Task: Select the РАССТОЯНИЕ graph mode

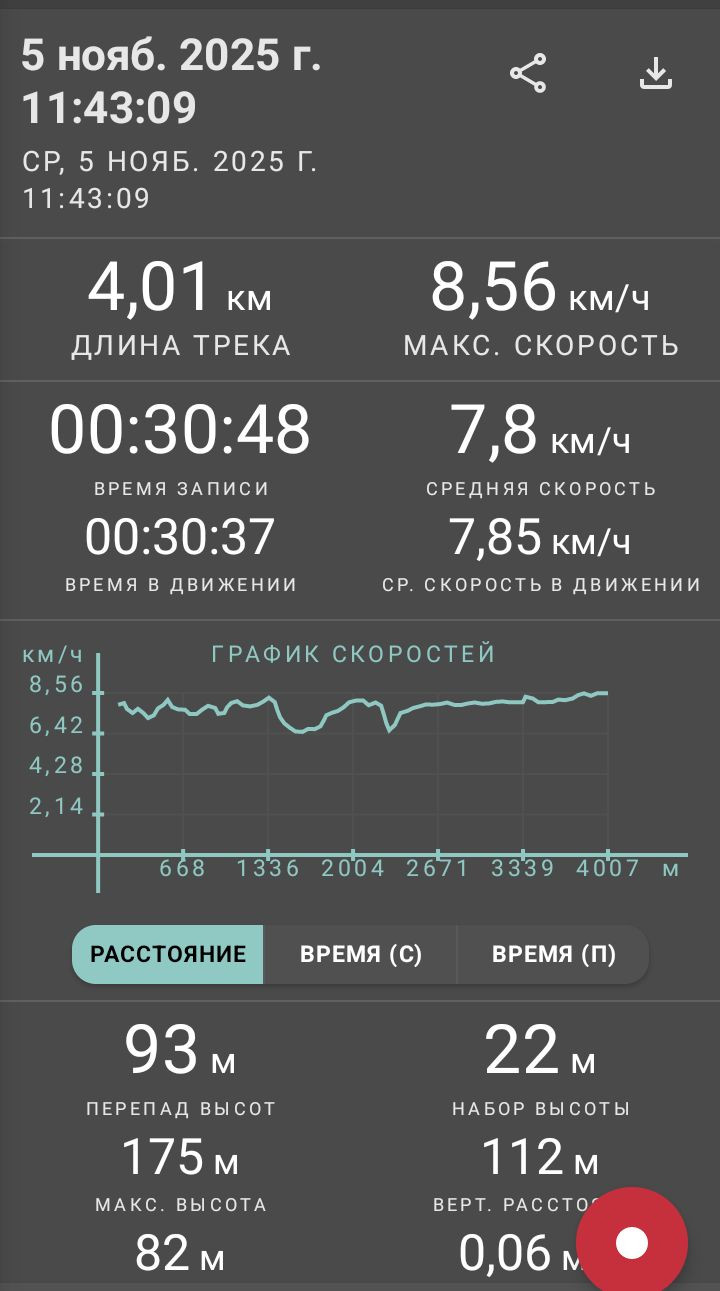Action: pos(168,954)
